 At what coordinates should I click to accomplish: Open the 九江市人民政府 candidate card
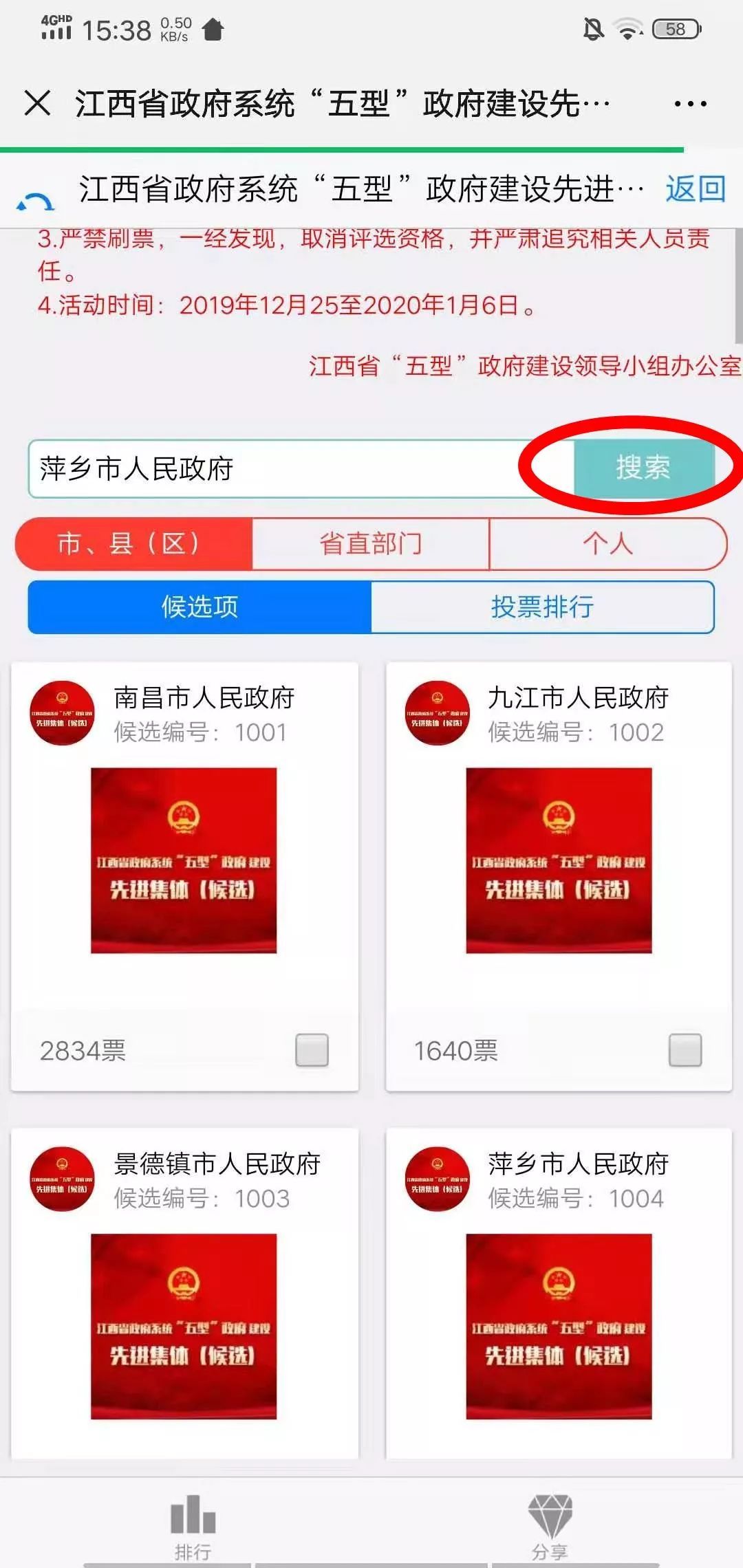(x=559, y=860)
